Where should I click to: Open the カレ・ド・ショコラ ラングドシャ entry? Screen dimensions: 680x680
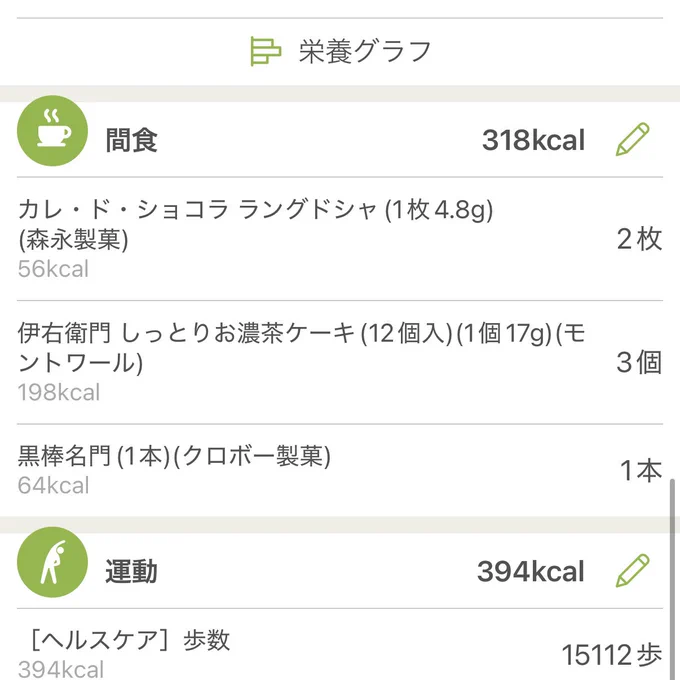click(340, 239)
